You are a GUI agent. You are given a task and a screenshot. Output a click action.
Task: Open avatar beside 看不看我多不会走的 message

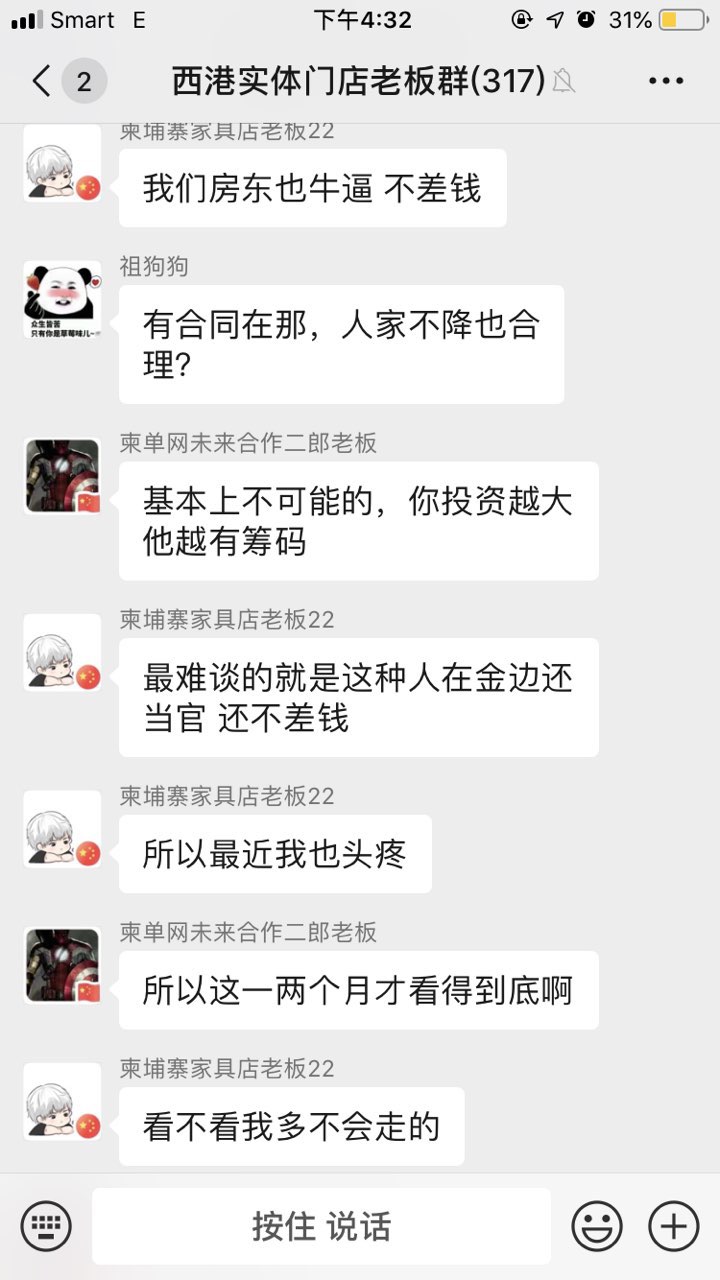[62, 1102]
